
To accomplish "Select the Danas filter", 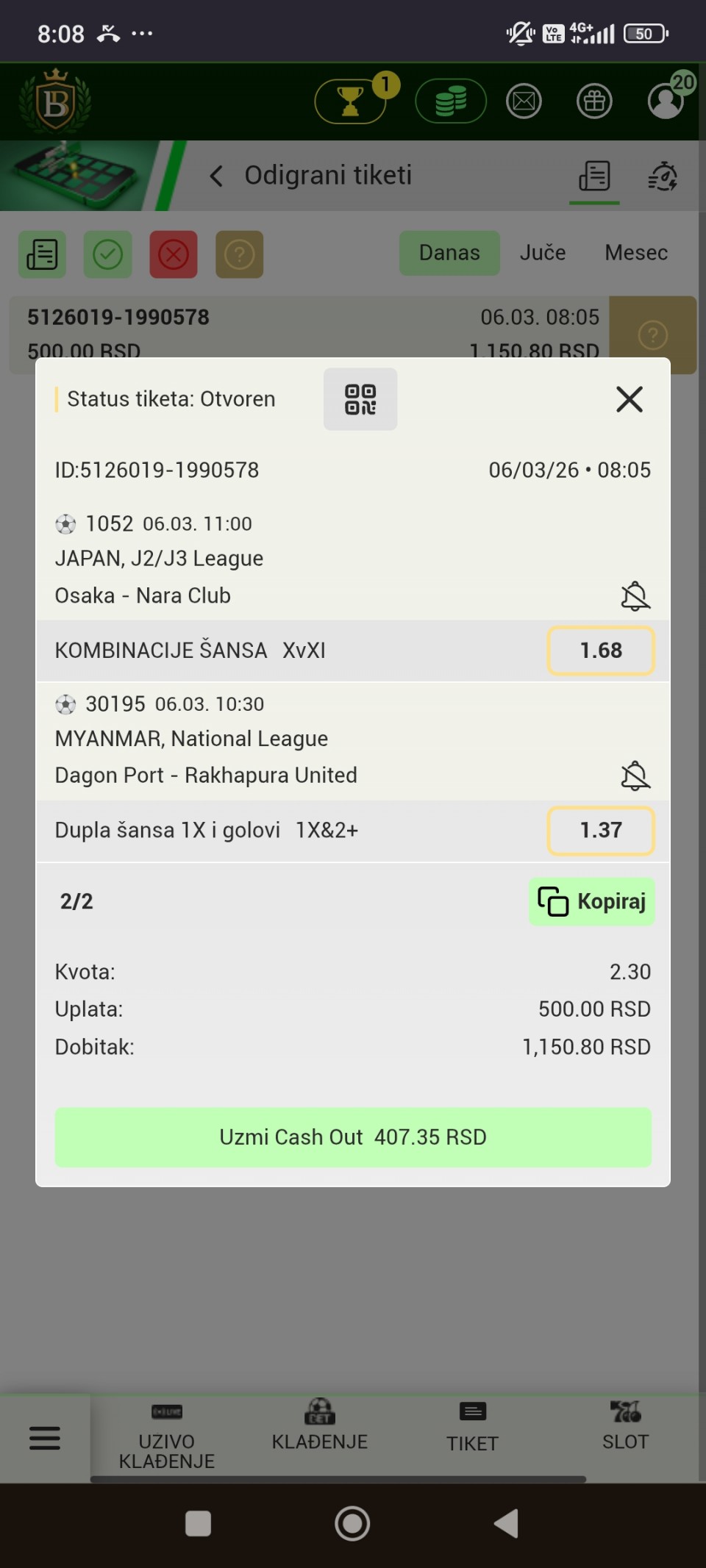I will tap(449, 253).
